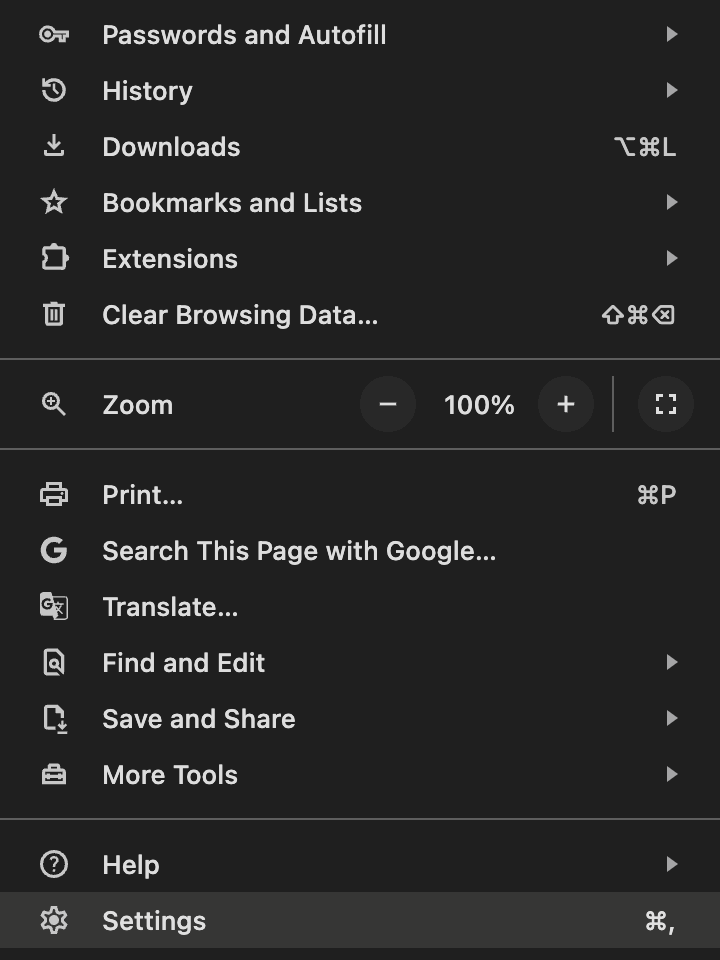Image resolution: width=720 pixels, height=960 pixels.
Task: Select the Extensions puzzle piece icon
Action: pyautogui.click(x=54, y=258)
